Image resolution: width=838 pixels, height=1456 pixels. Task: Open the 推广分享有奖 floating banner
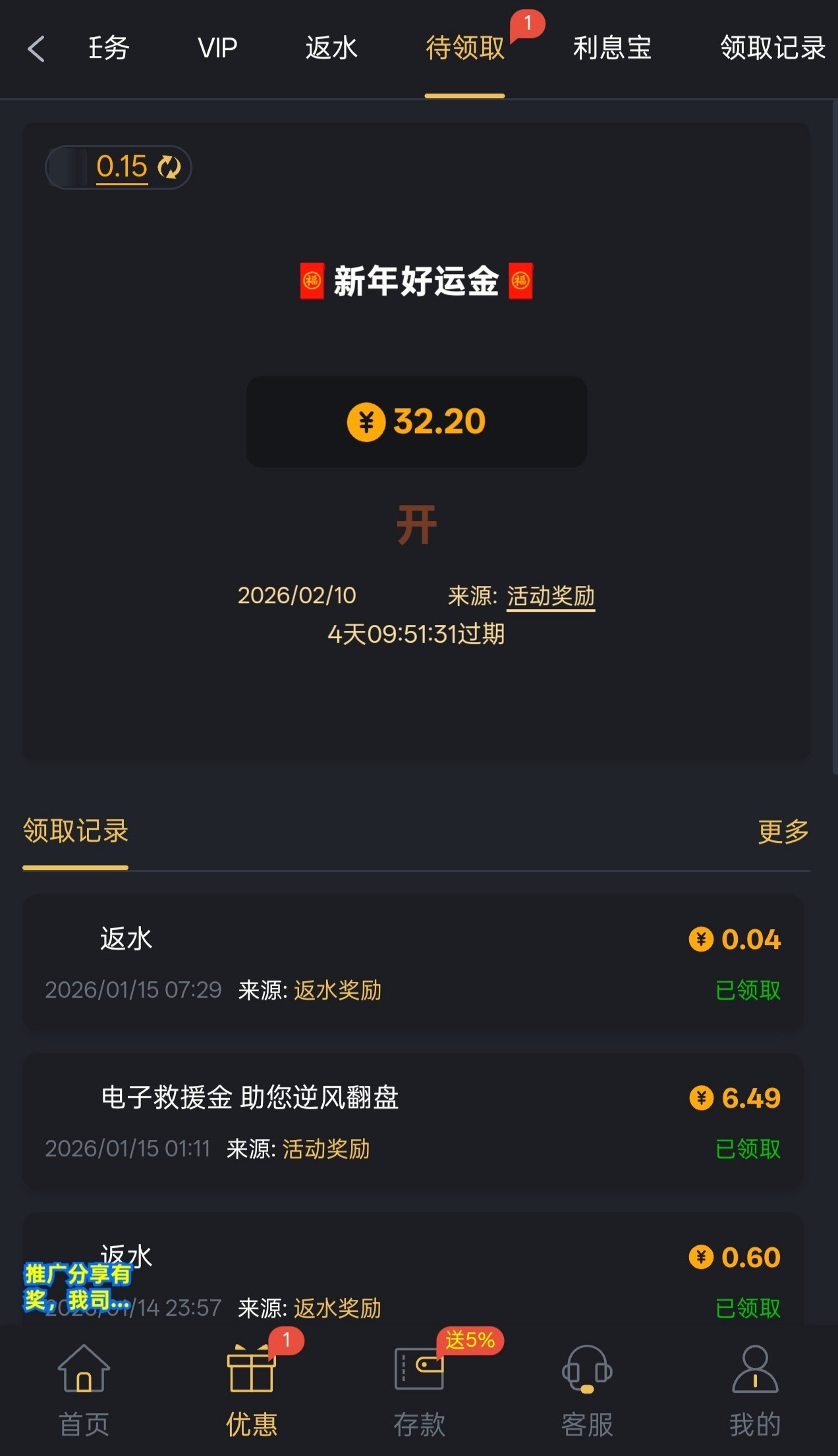point(77,1286)
